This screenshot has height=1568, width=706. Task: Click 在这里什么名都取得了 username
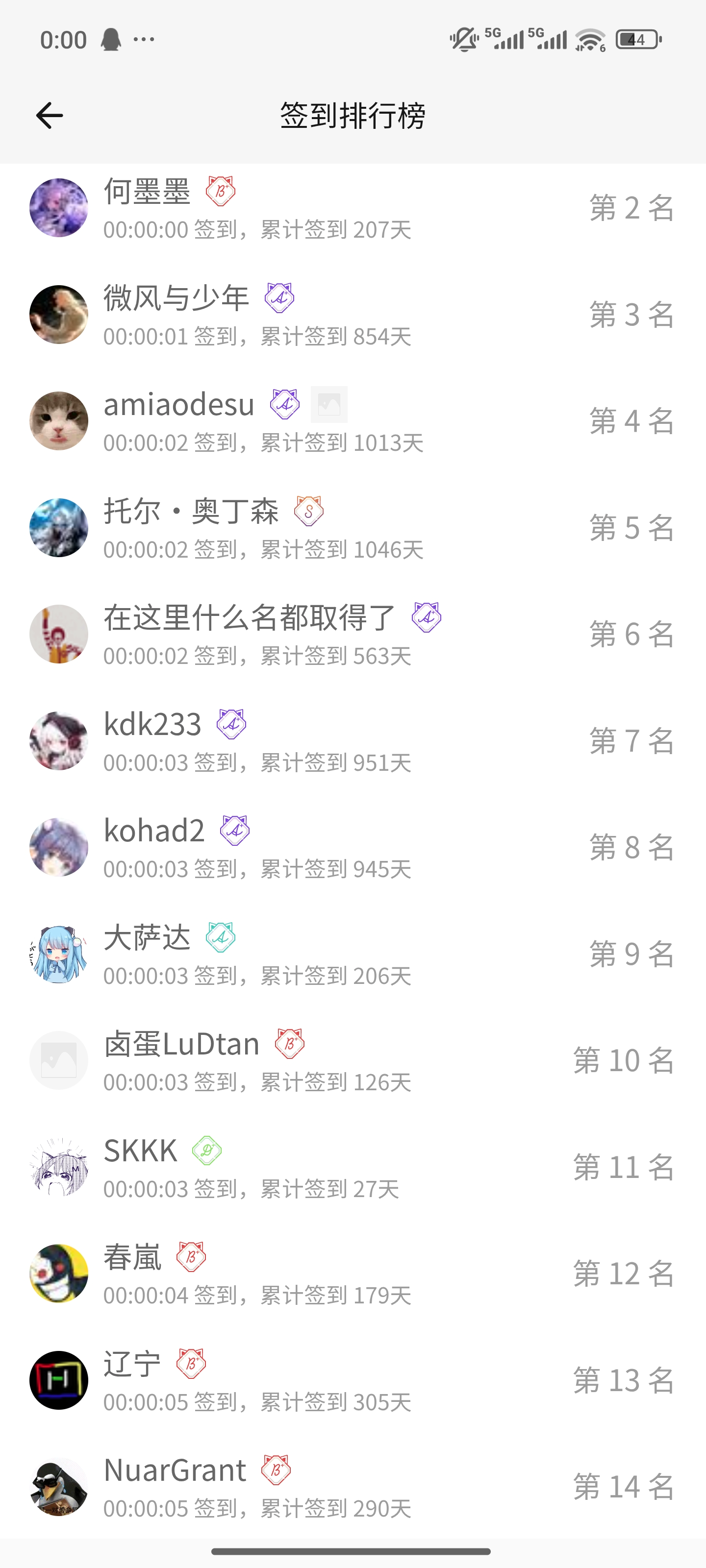pos(249,617)
